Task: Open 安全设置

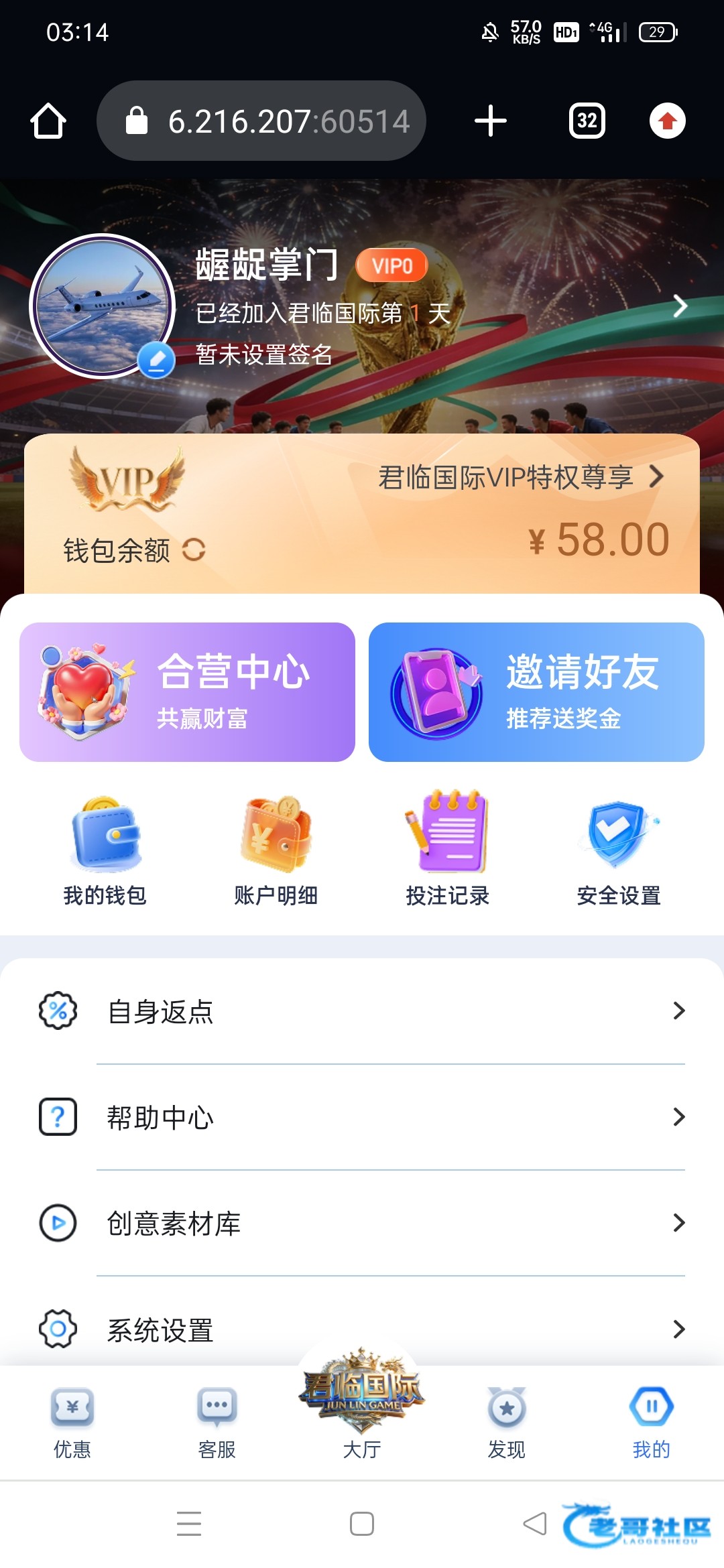Action: tap(619, 851)
